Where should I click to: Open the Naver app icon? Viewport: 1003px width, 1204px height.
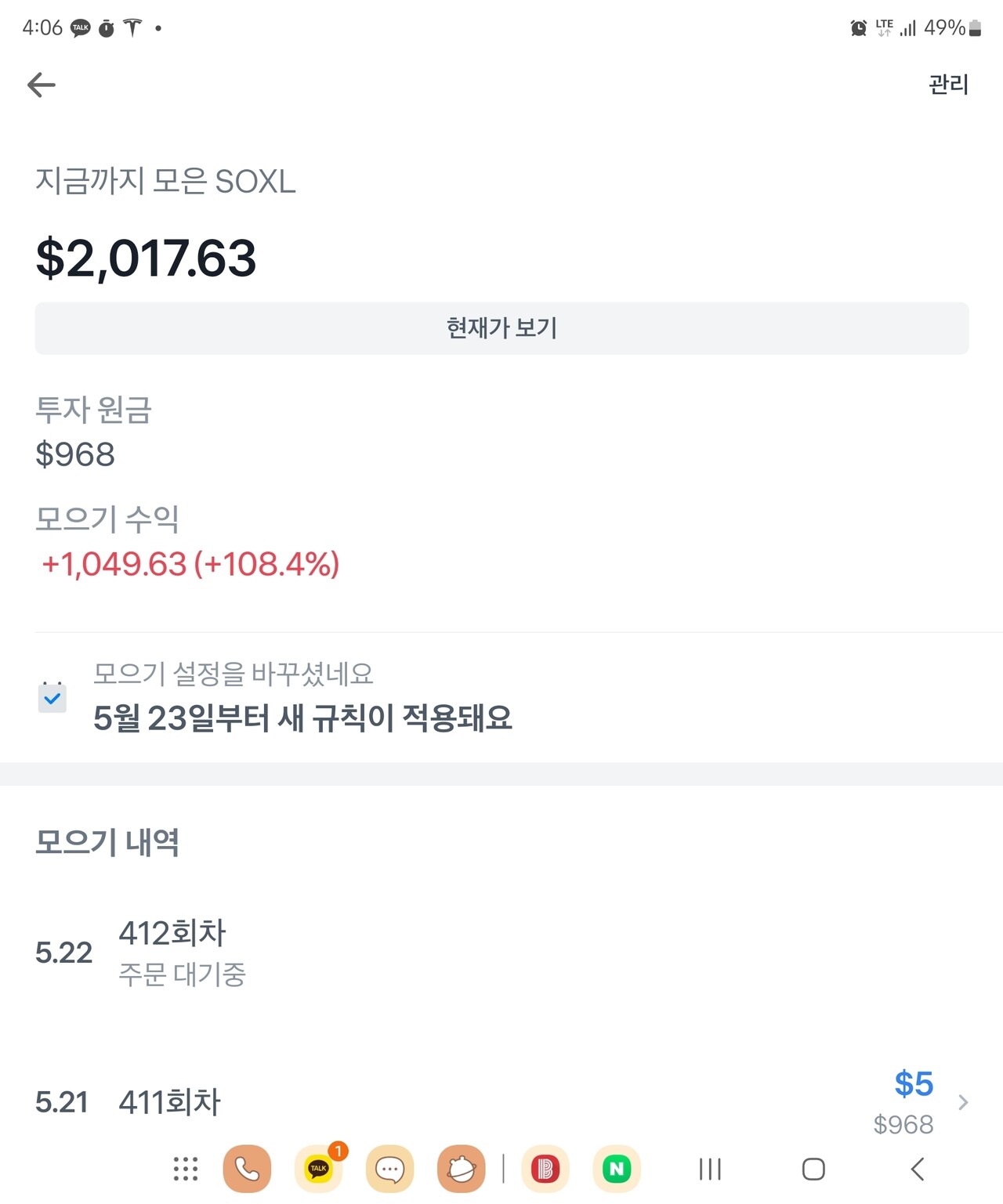click(x=617, y=1170)
